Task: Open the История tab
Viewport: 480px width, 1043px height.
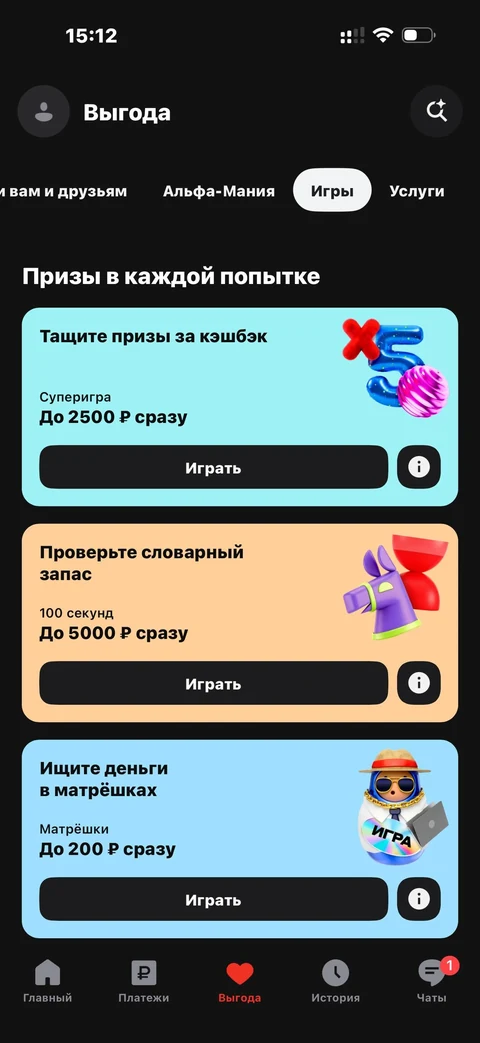Action: pos(336,982)
